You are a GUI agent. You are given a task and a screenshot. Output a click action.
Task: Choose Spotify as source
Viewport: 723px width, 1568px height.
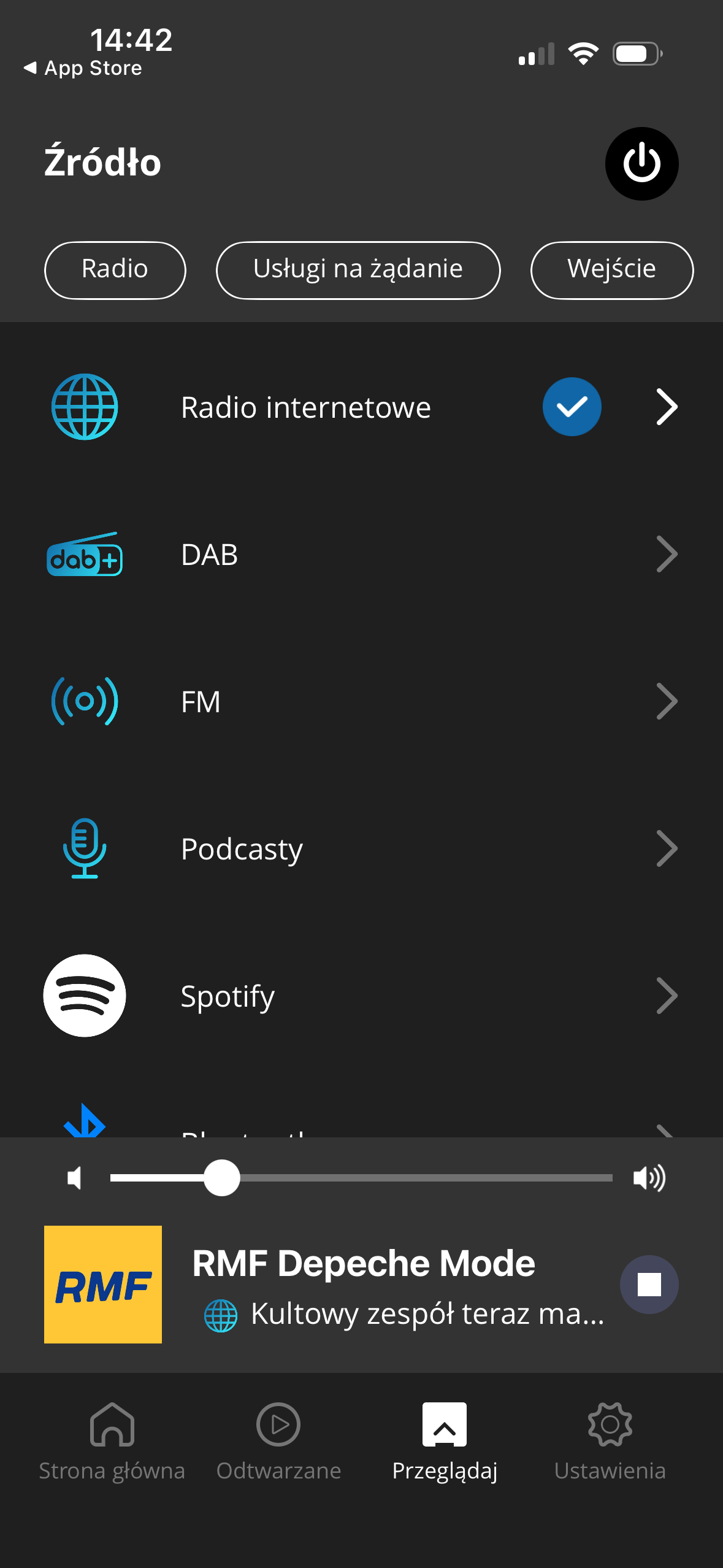click(x=362, y=996)
